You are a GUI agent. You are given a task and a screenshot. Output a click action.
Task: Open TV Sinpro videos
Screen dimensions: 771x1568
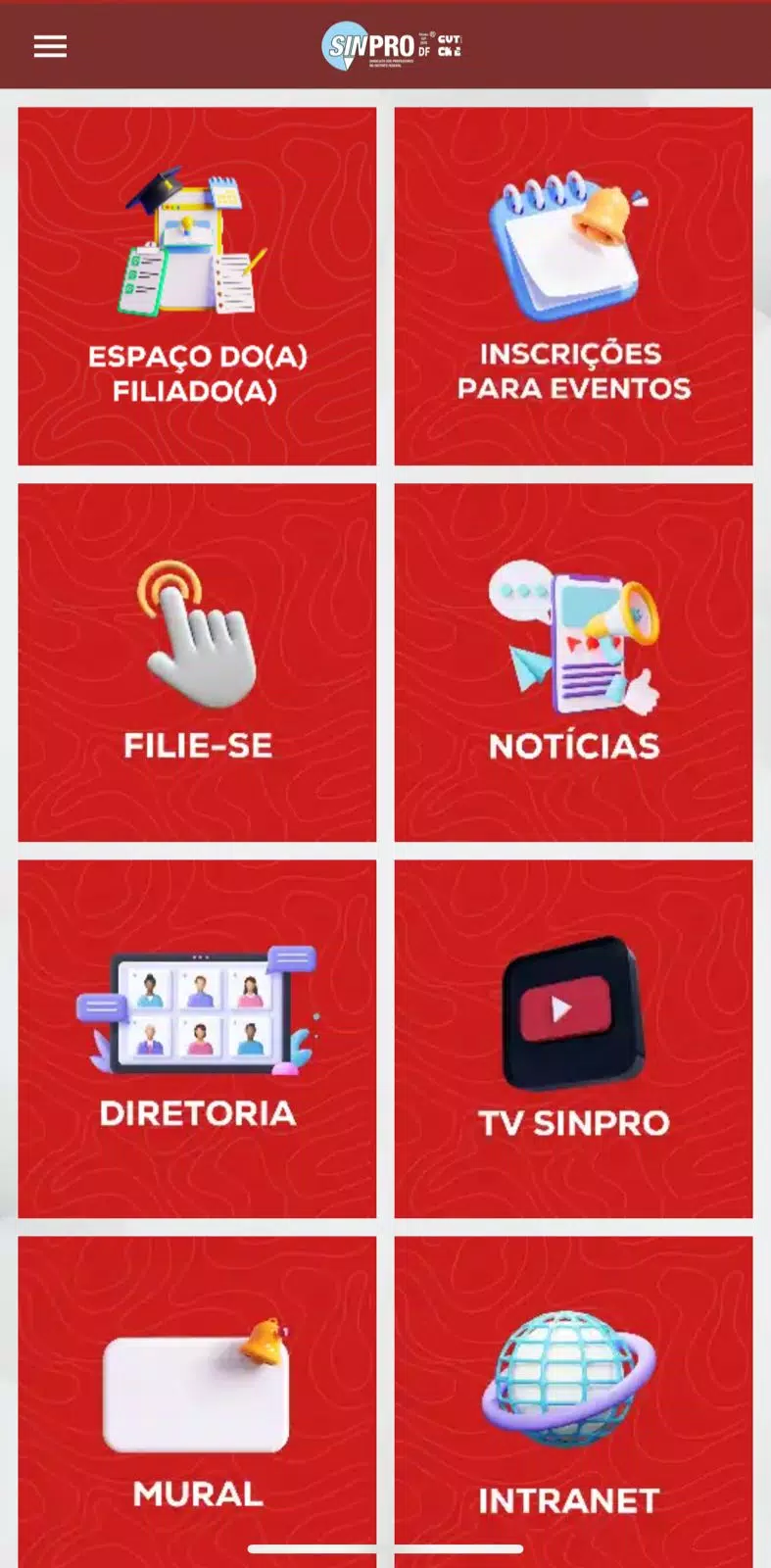tap(573, 1039)
